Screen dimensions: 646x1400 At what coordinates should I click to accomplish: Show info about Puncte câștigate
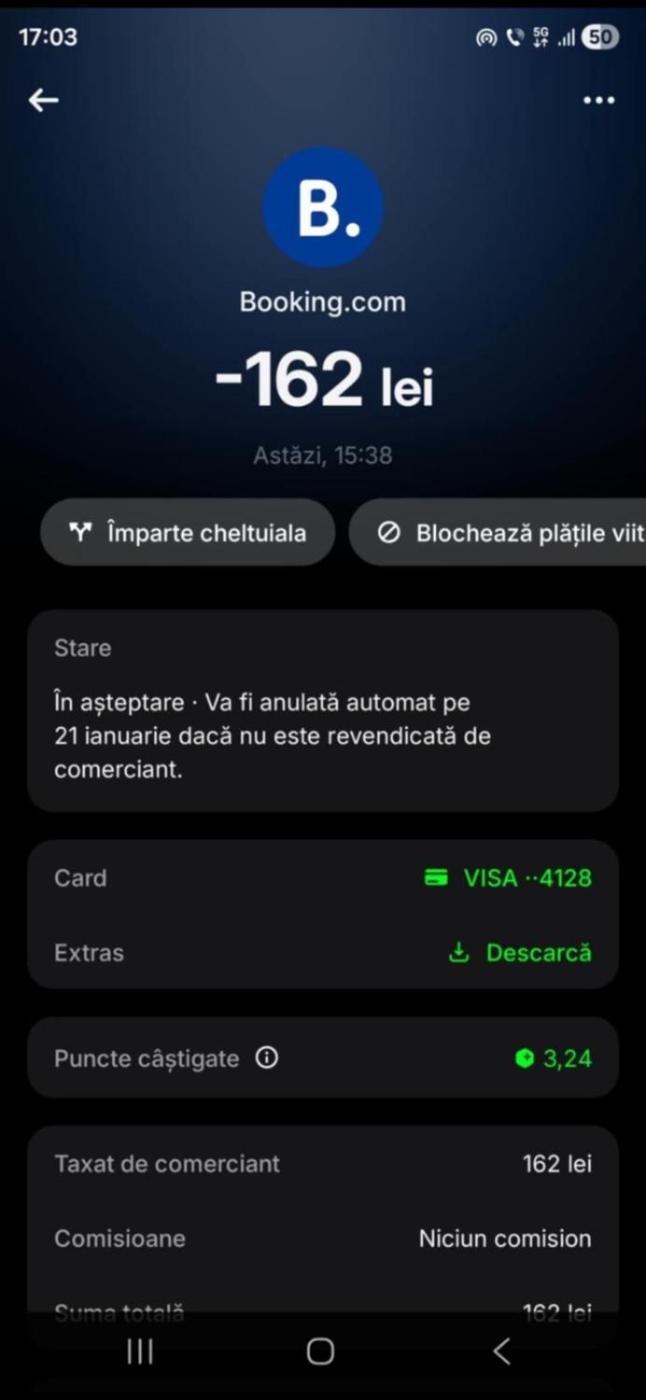[x=267, y=1058]
